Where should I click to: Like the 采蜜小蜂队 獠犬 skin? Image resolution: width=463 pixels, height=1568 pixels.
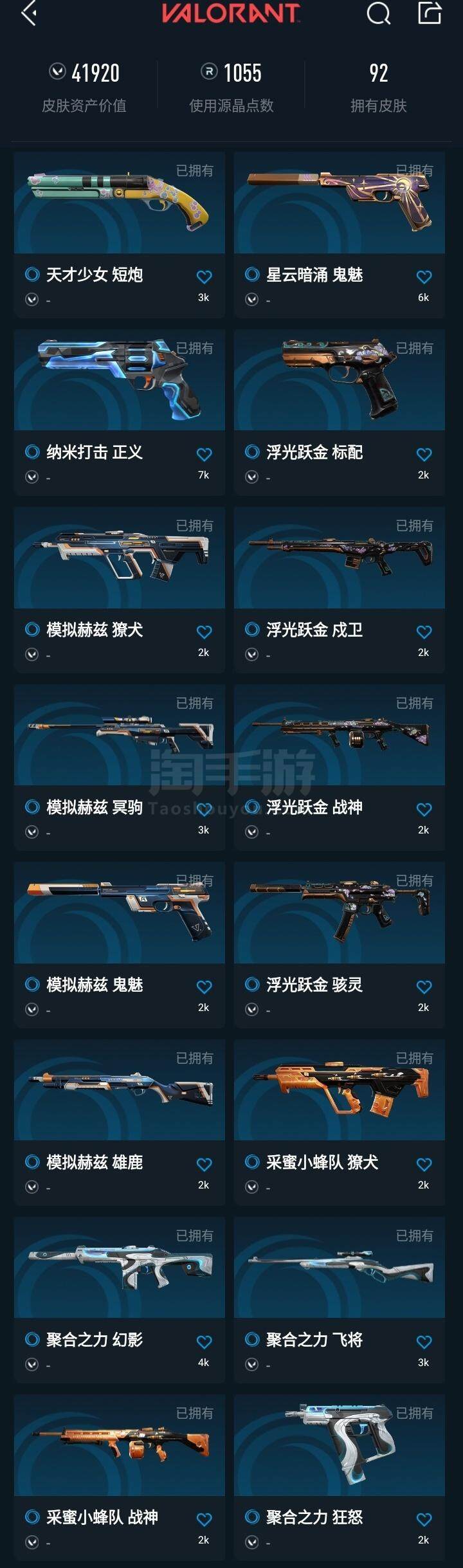(x=424, y=1165)
